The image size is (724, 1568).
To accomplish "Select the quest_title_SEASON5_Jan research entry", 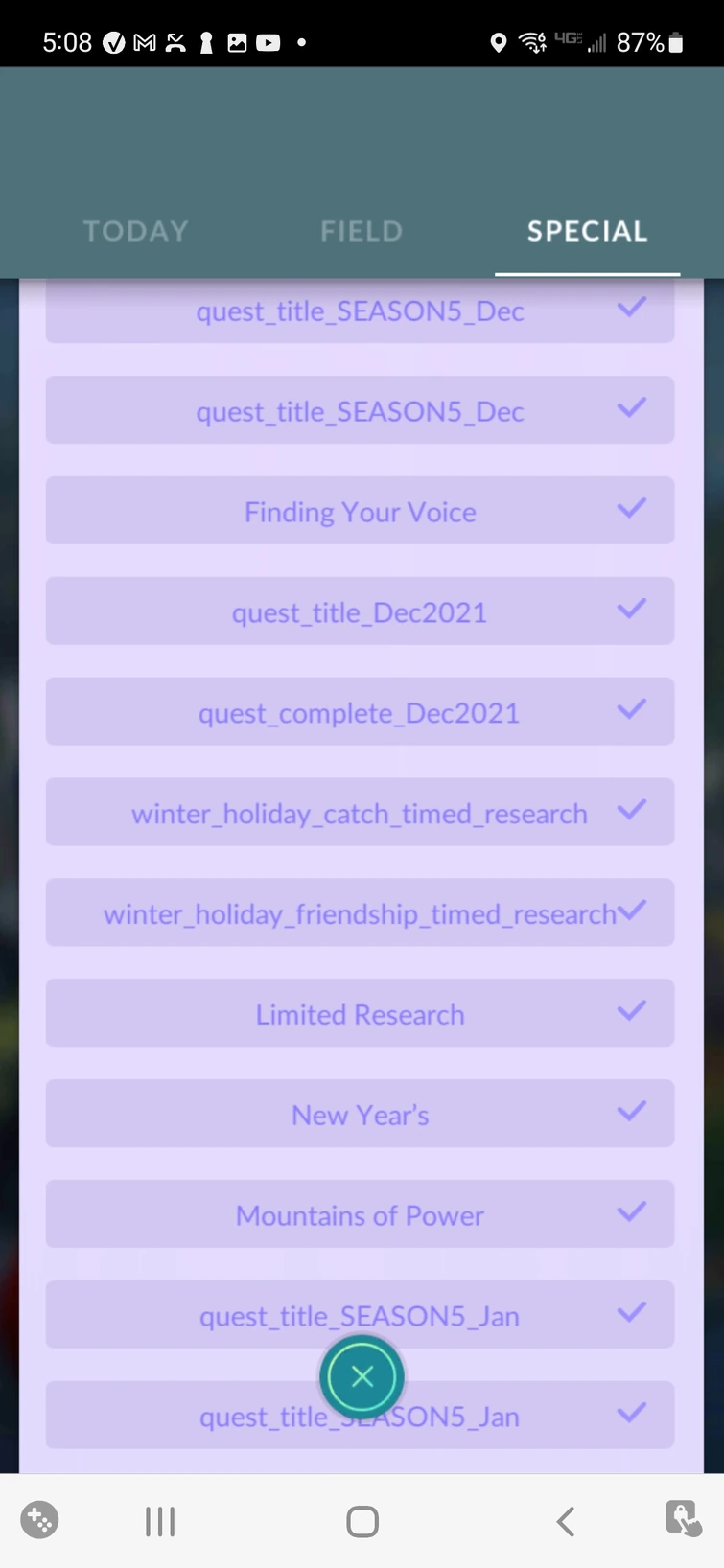I will (360, 1315).
